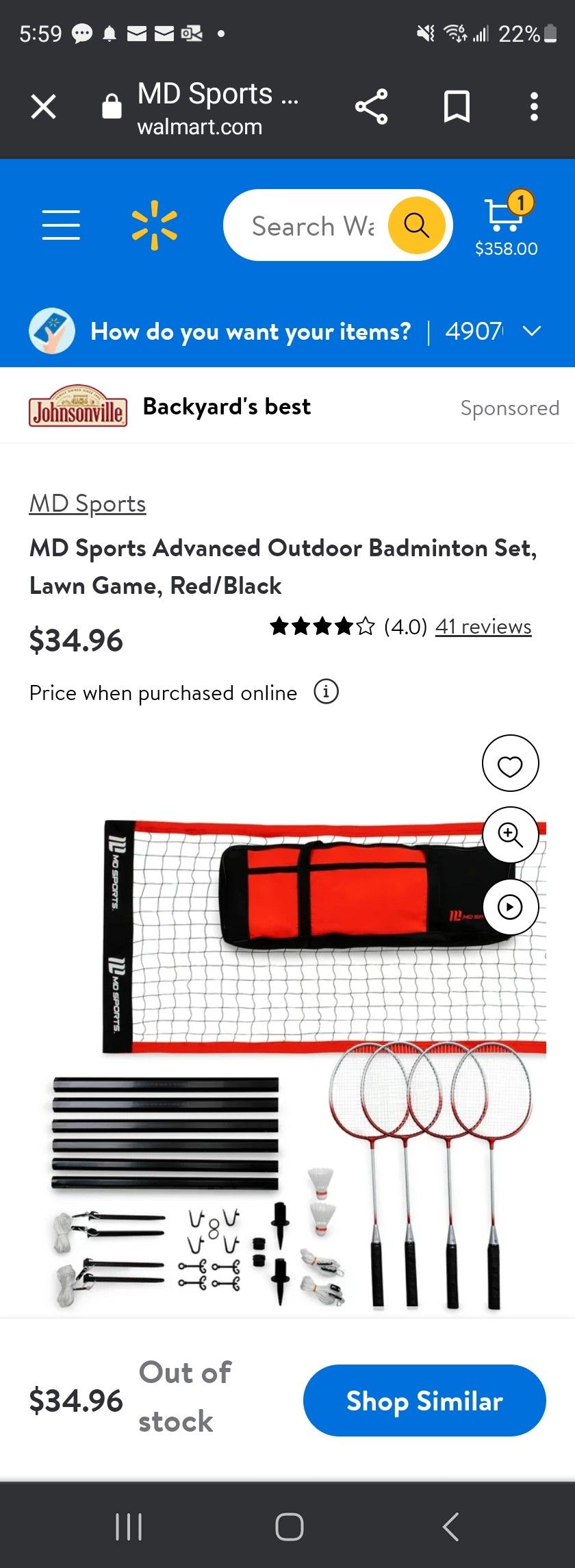Viewport: 575px width, 1568px height.
Task: Share this Walmart page
Action: click(x=371, y=107)
